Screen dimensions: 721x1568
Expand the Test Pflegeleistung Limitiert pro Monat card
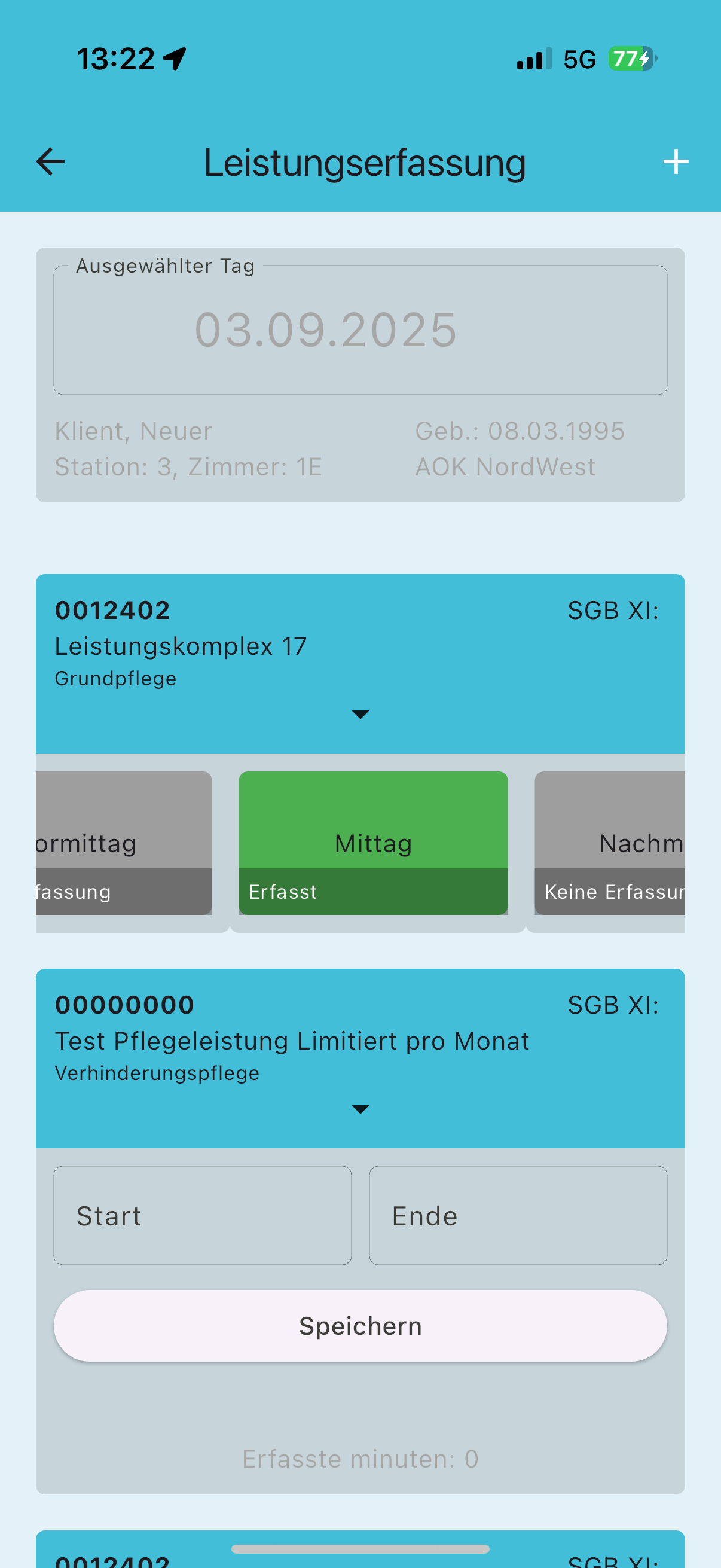click(360, 1109)
